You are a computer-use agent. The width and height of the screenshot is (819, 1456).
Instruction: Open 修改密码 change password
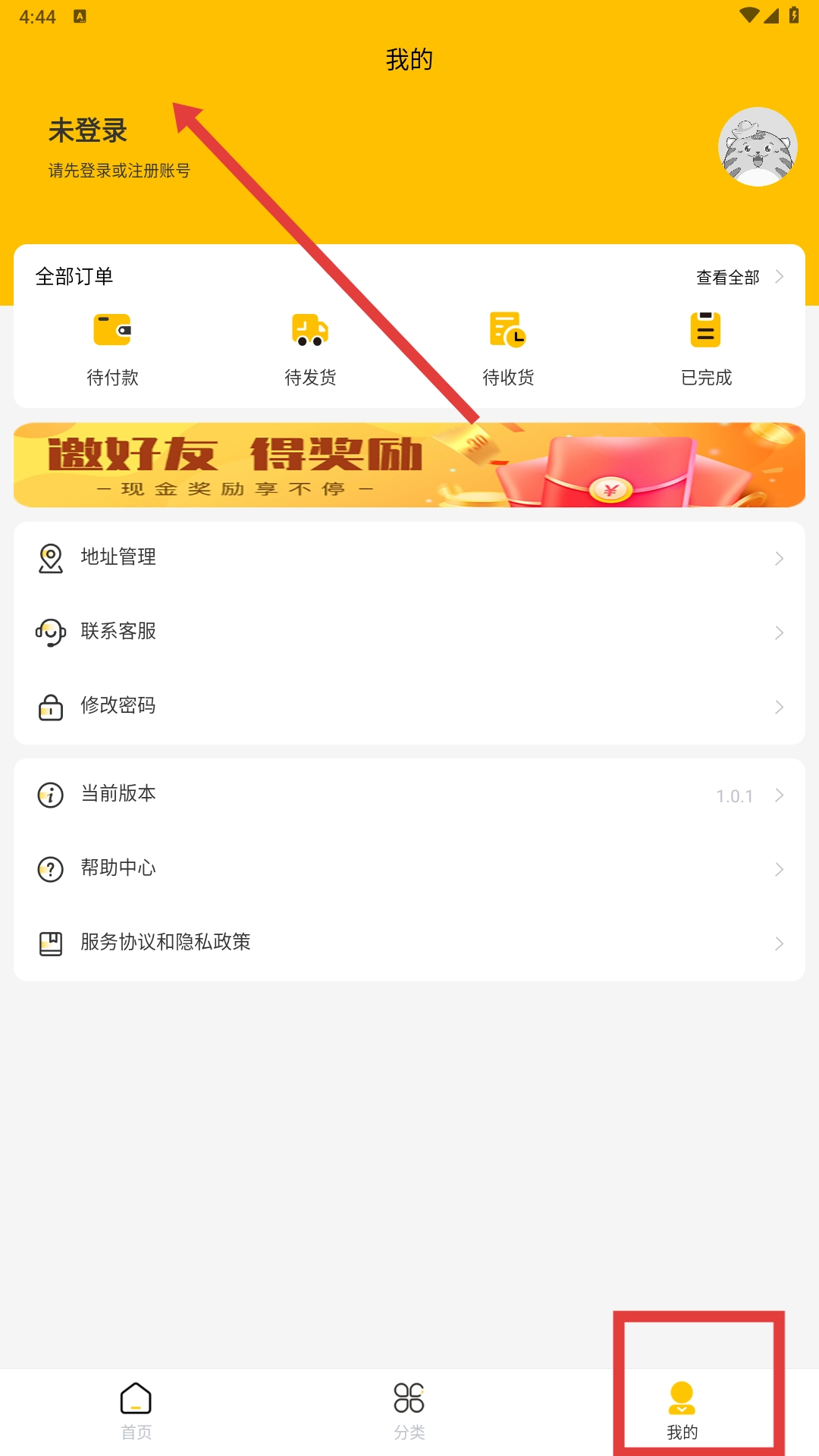tap(409, 706)
